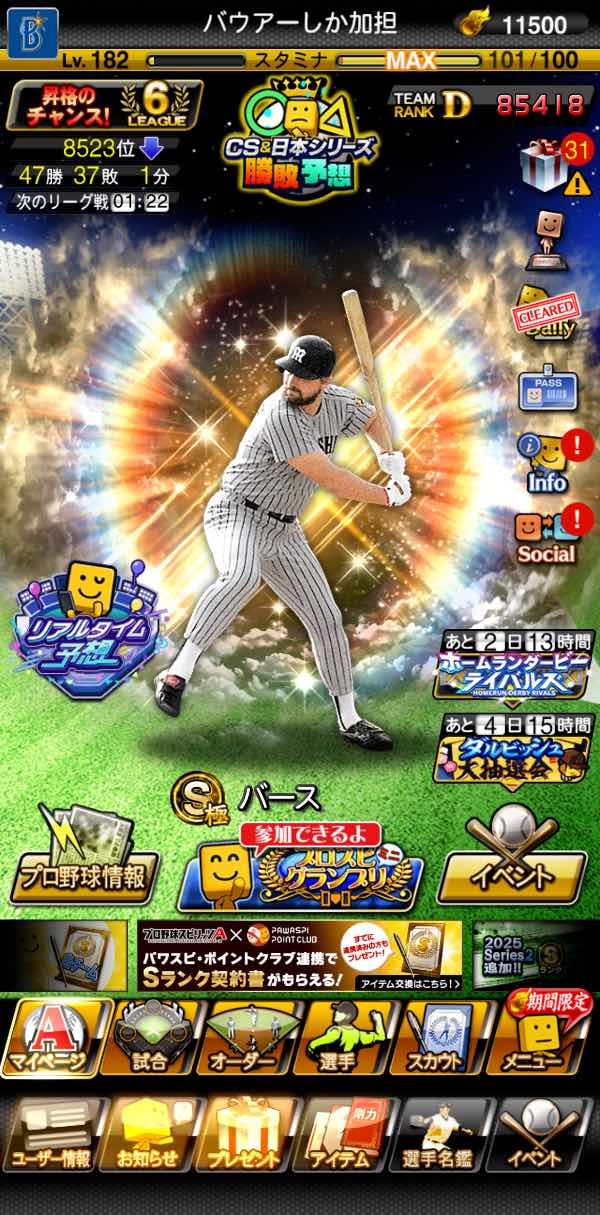Open the Sランク契約書 point club banner
This screenshot has width=600, height=1215.
(301, 957)
